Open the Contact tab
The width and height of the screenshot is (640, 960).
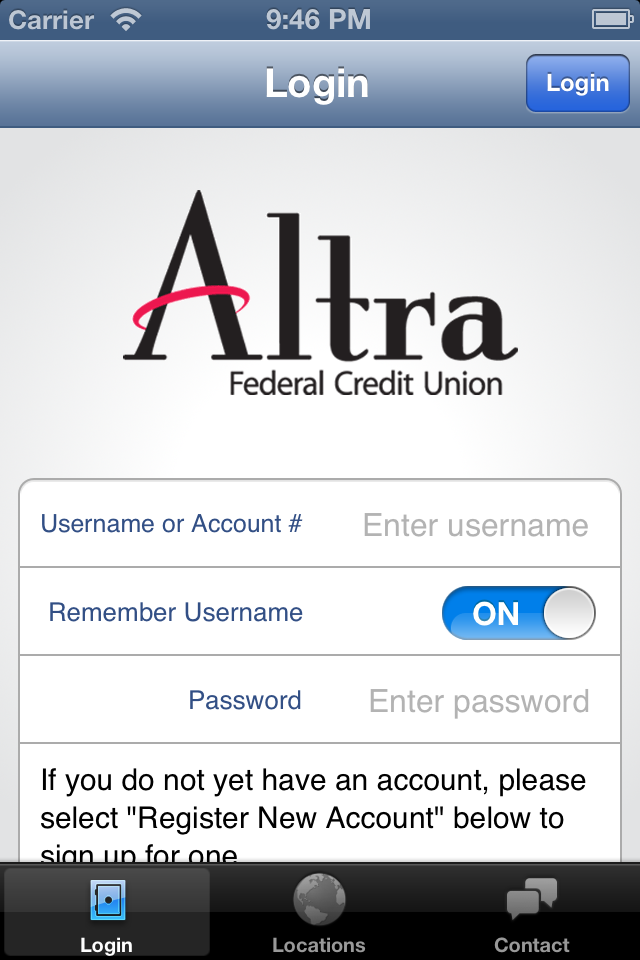(531, 913)
